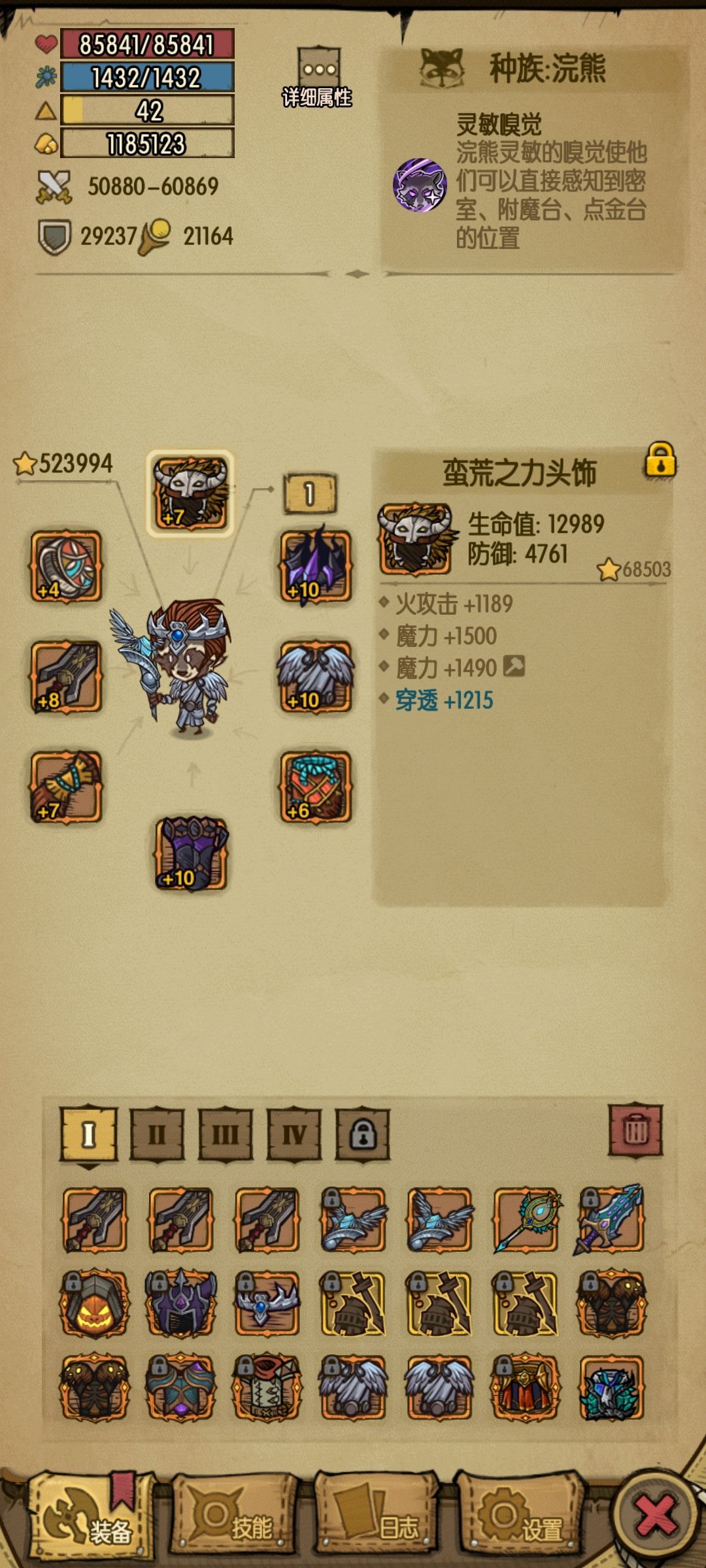Viewport: 706px width, 1568px height.
Task: Select the equipped purple cape +10
Action: coord(316,566)
